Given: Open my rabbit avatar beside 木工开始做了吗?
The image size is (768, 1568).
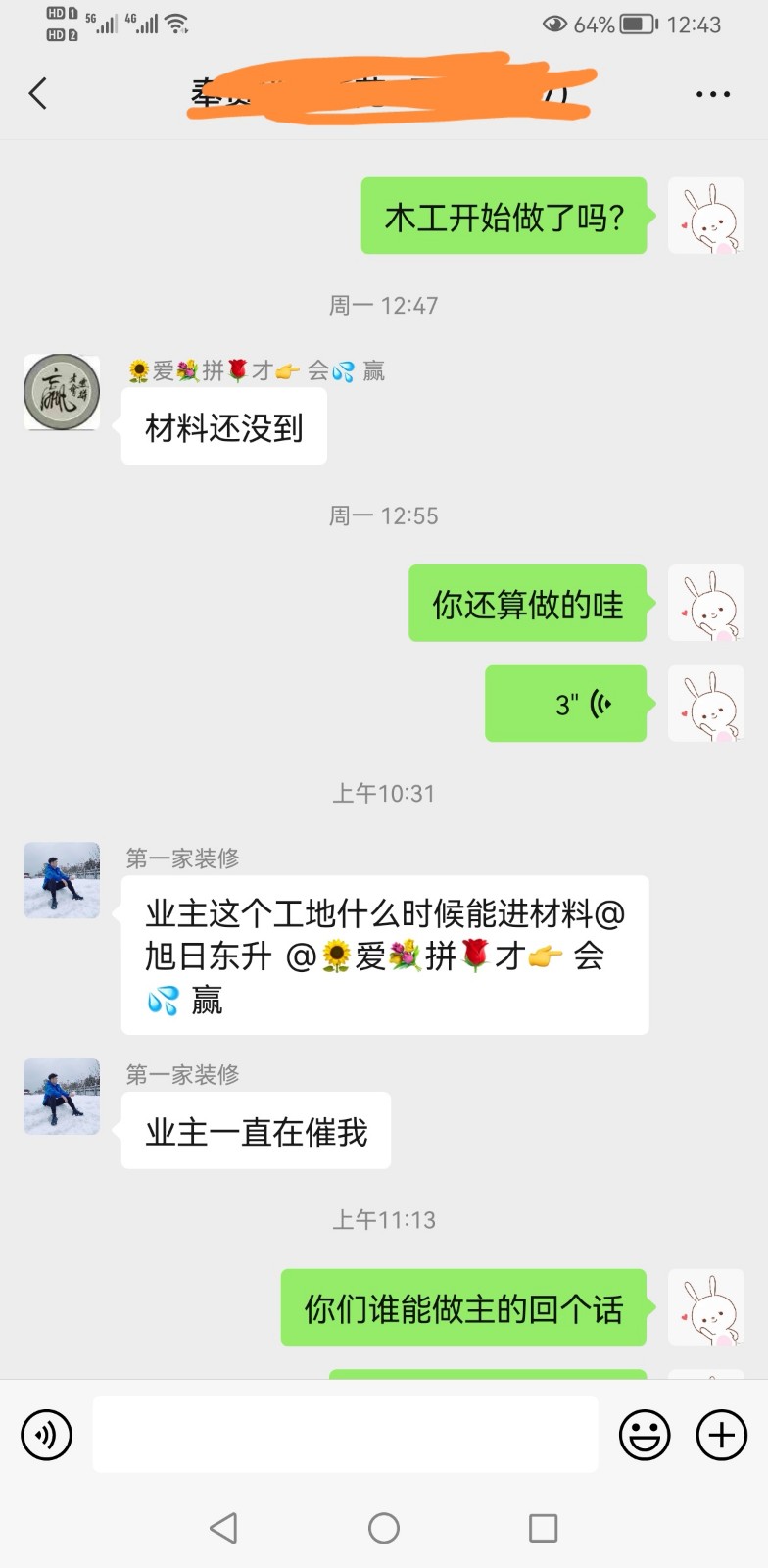Looking at the screenshot, I should click(706, 217).
